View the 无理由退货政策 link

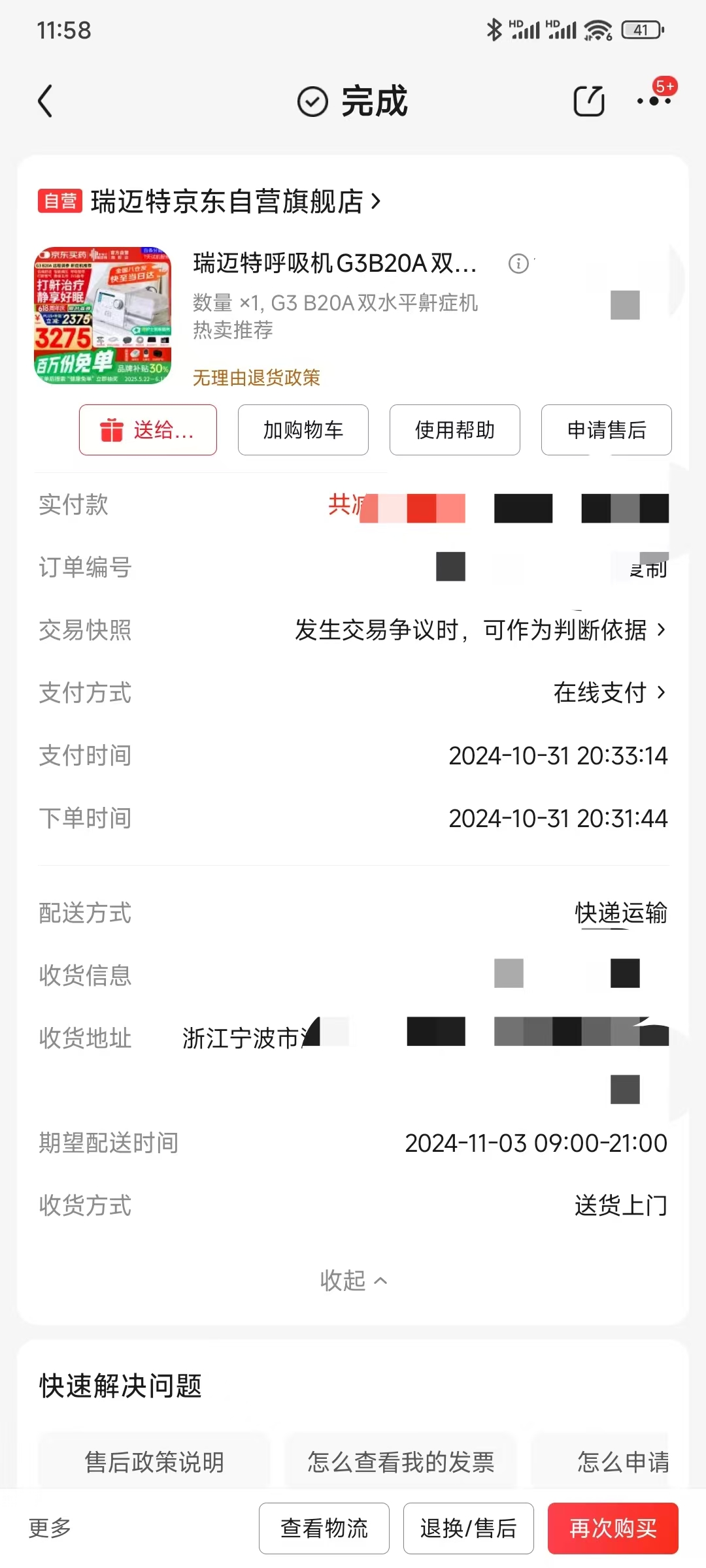(256, 377)
